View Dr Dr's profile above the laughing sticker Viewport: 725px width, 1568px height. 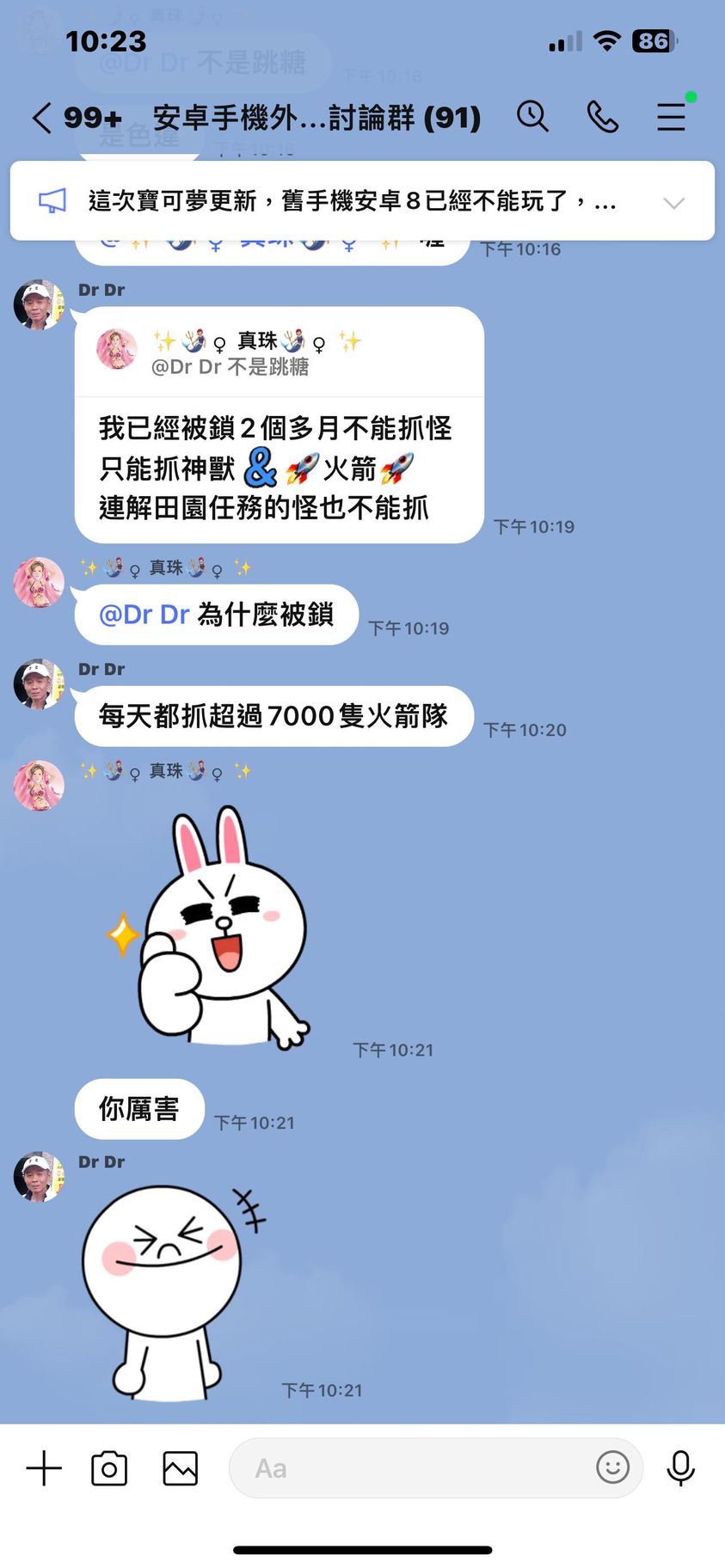coord(39,1177)
